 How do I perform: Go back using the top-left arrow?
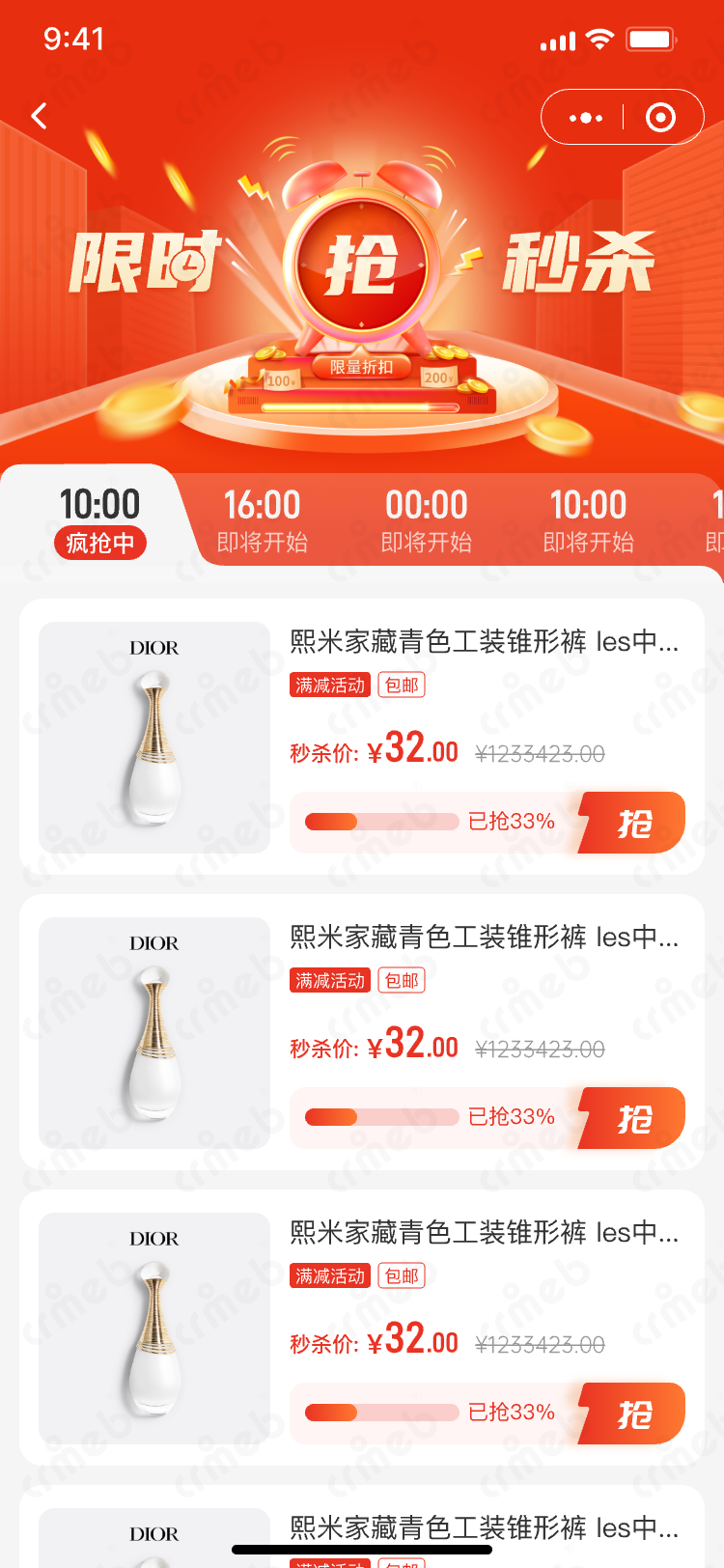(x=40, y=117)
